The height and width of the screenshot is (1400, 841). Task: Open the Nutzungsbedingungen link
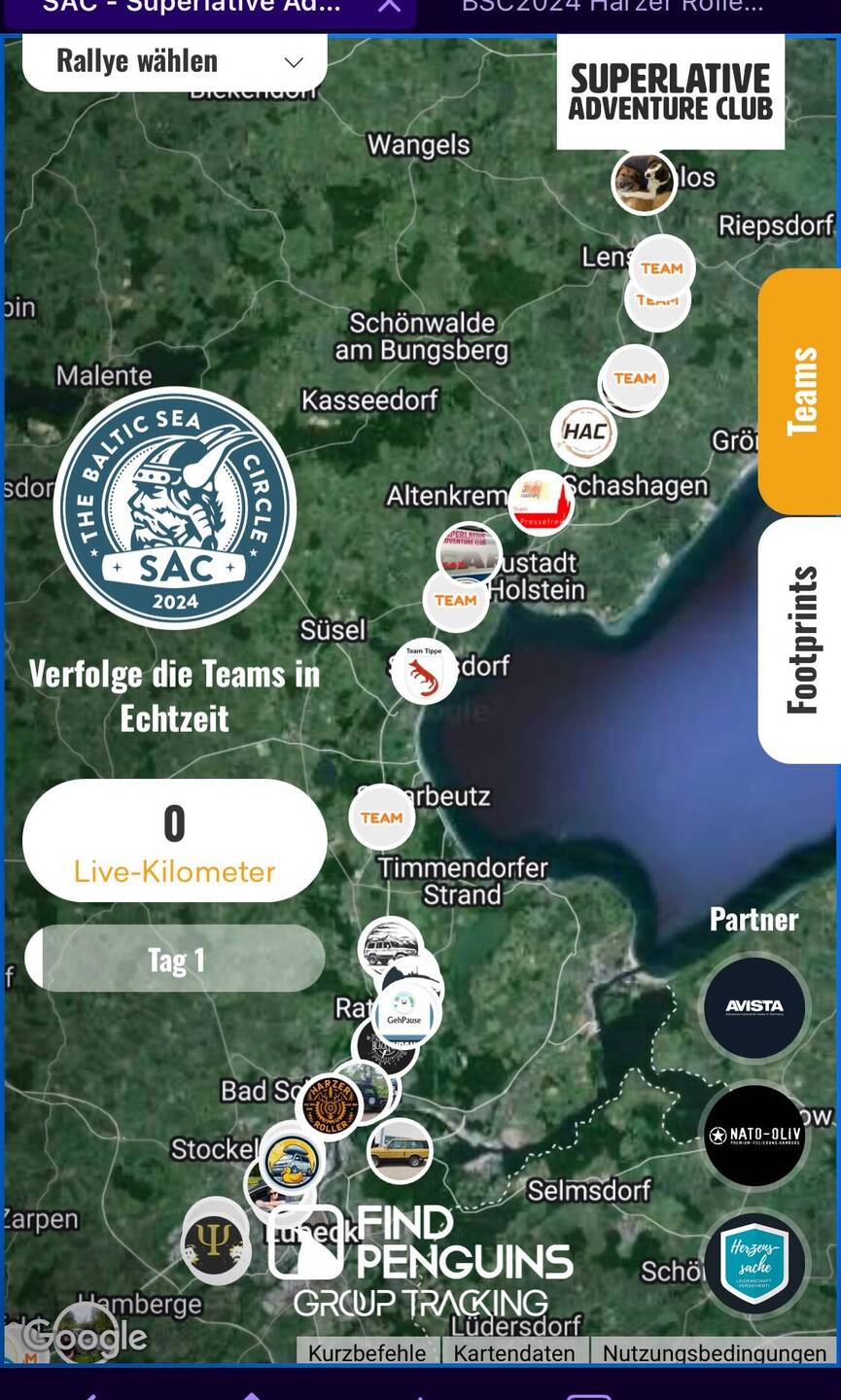[714, 1352]
